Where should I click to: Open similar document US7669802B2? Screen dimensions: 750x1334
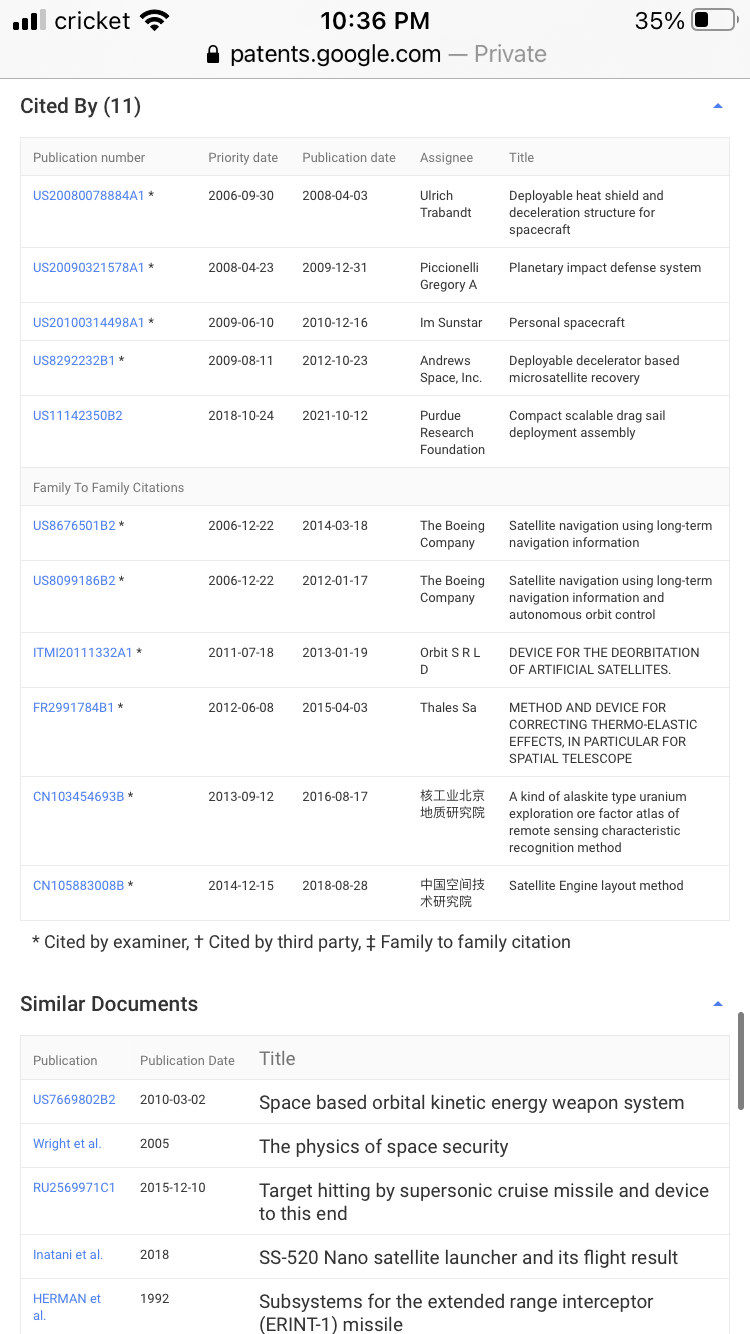(74, 1100)
